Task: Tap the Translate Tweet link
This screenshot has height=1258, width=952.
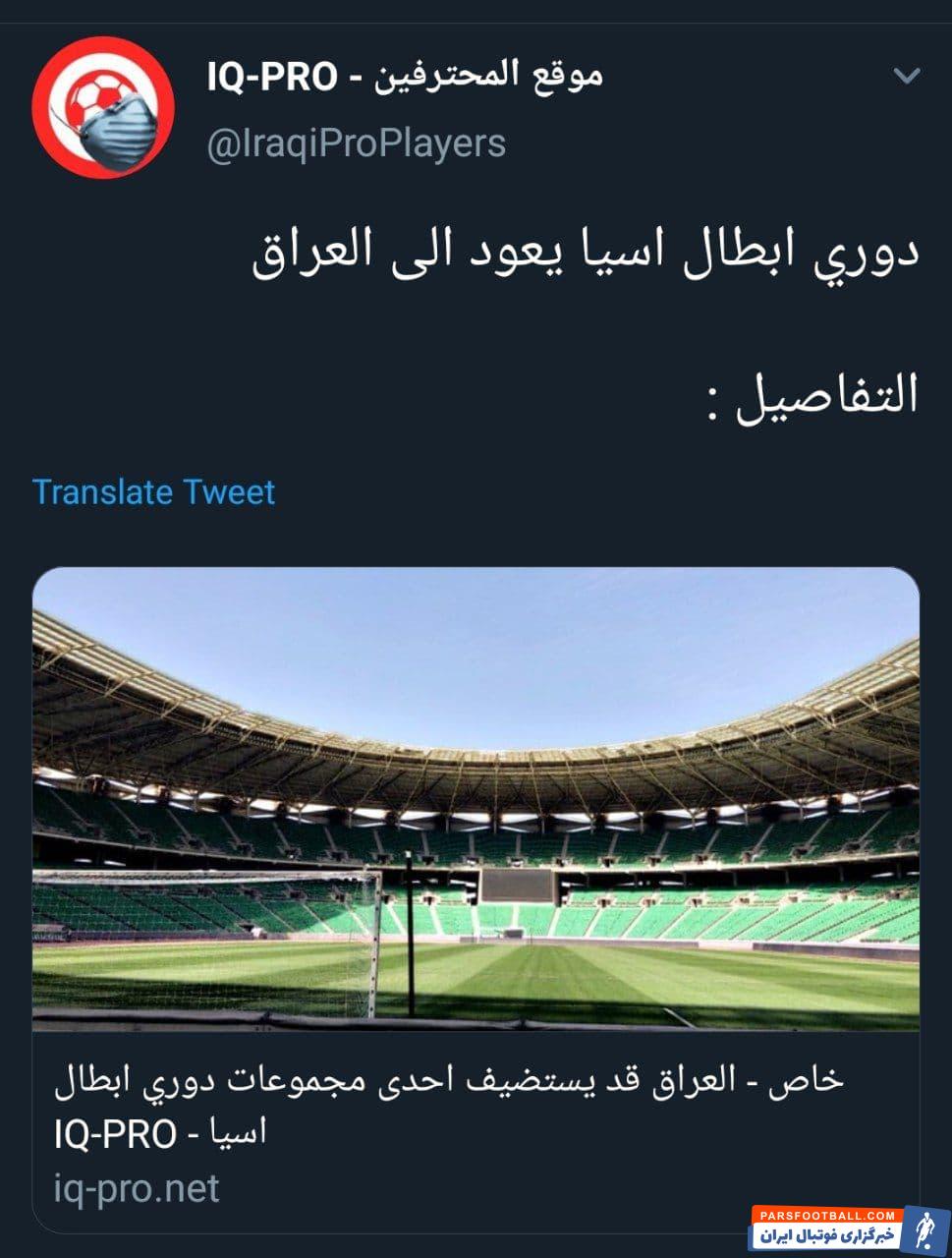Action: [154, 491]
